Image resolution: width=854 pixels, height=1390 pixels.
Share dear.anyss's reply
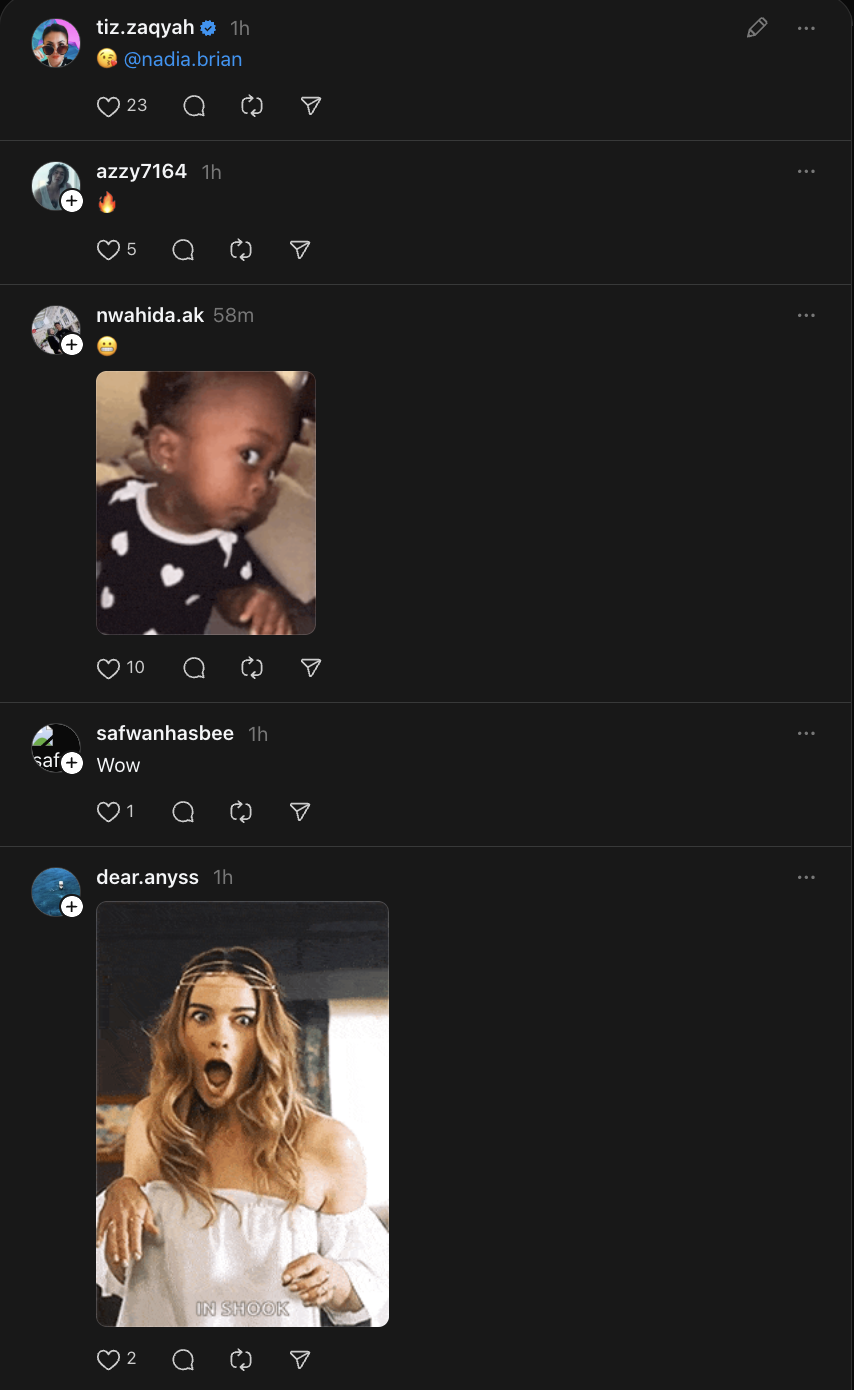click(x=299, y=1359)
